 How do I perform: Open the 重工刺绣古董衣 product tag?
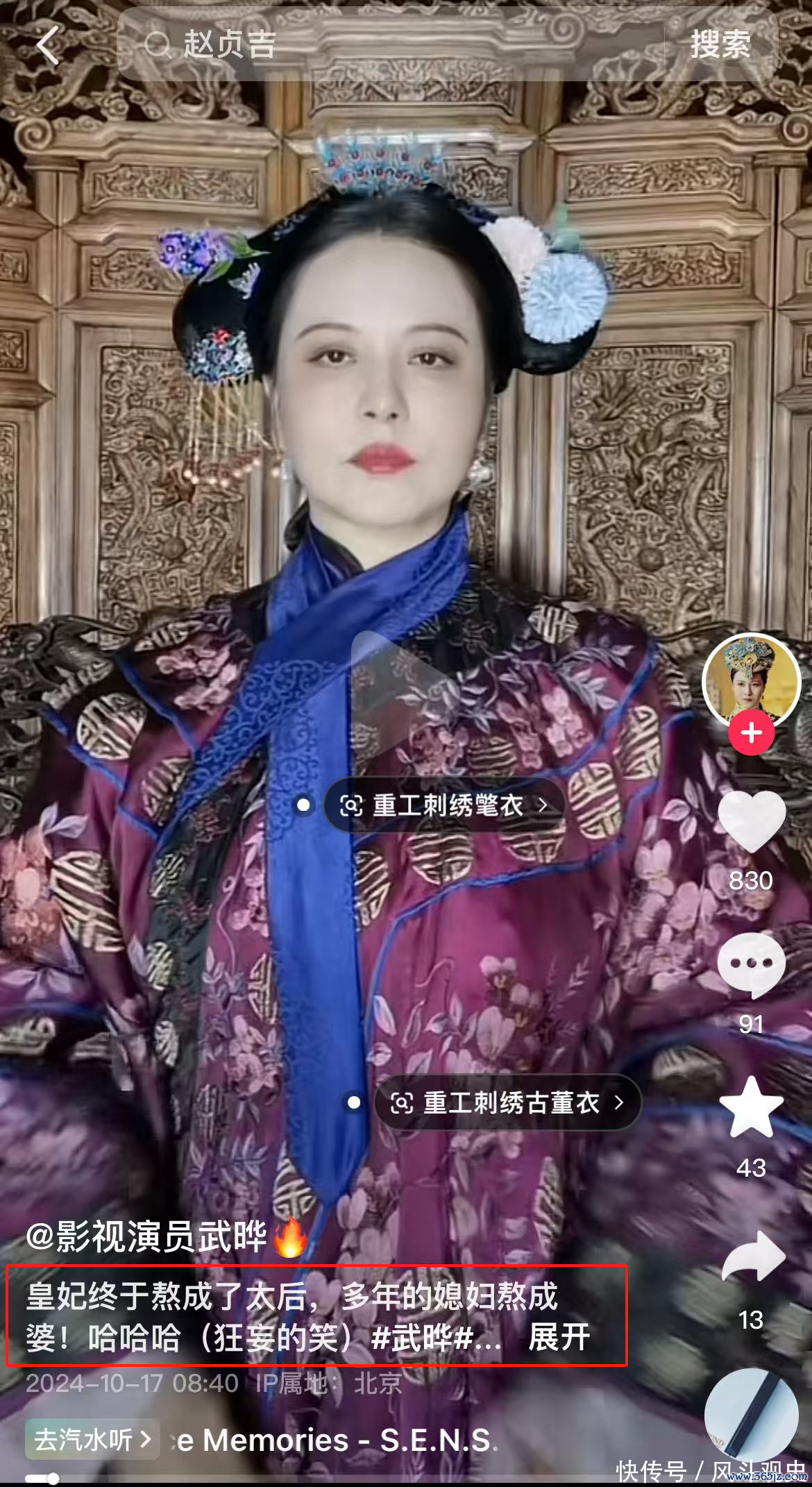[507, 1102]
